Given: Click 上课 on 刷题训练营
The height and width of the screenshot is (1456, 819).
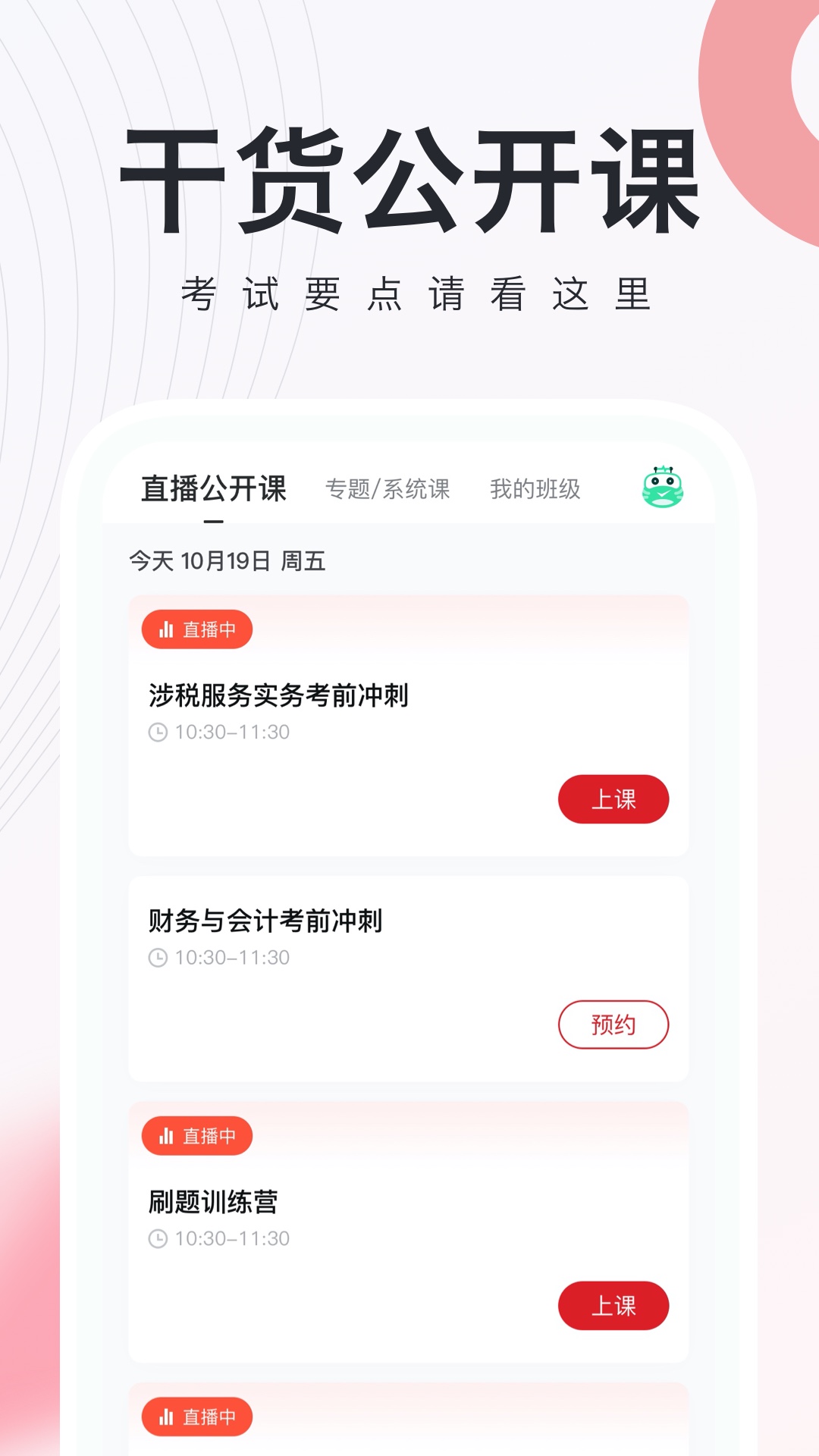Looking at the screenshot, I should pos(614,1305).
